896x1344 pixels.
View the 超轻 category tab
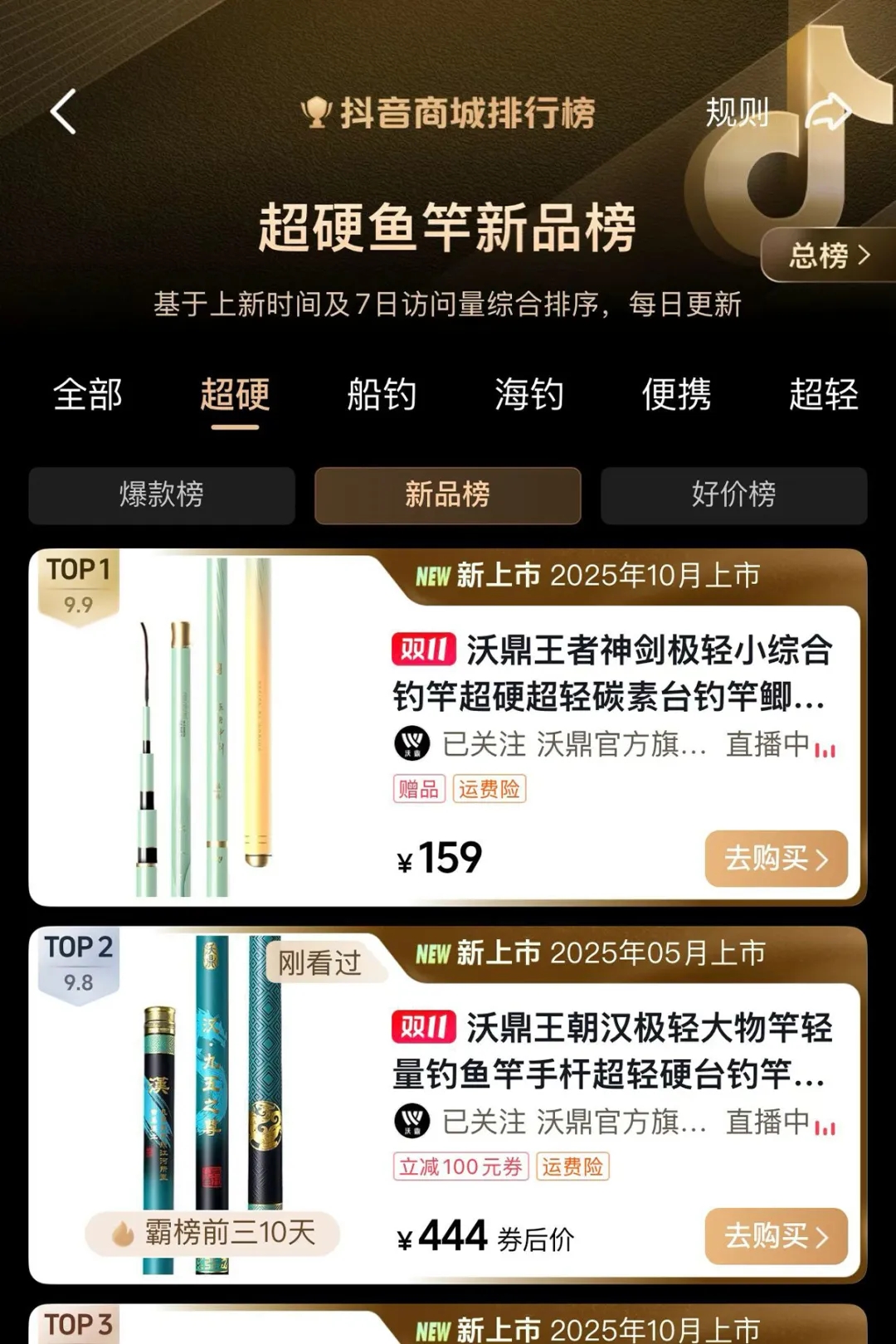[823, 394]
